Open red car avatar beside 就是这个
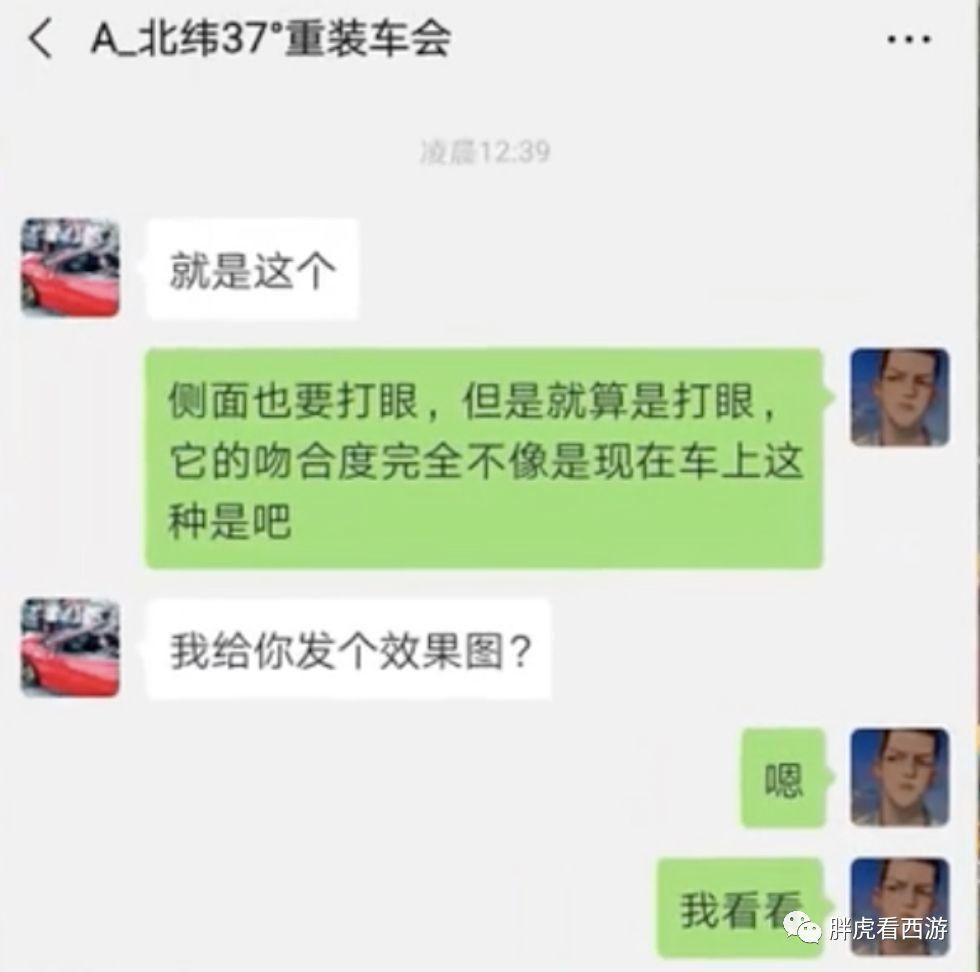 [70, 268]
